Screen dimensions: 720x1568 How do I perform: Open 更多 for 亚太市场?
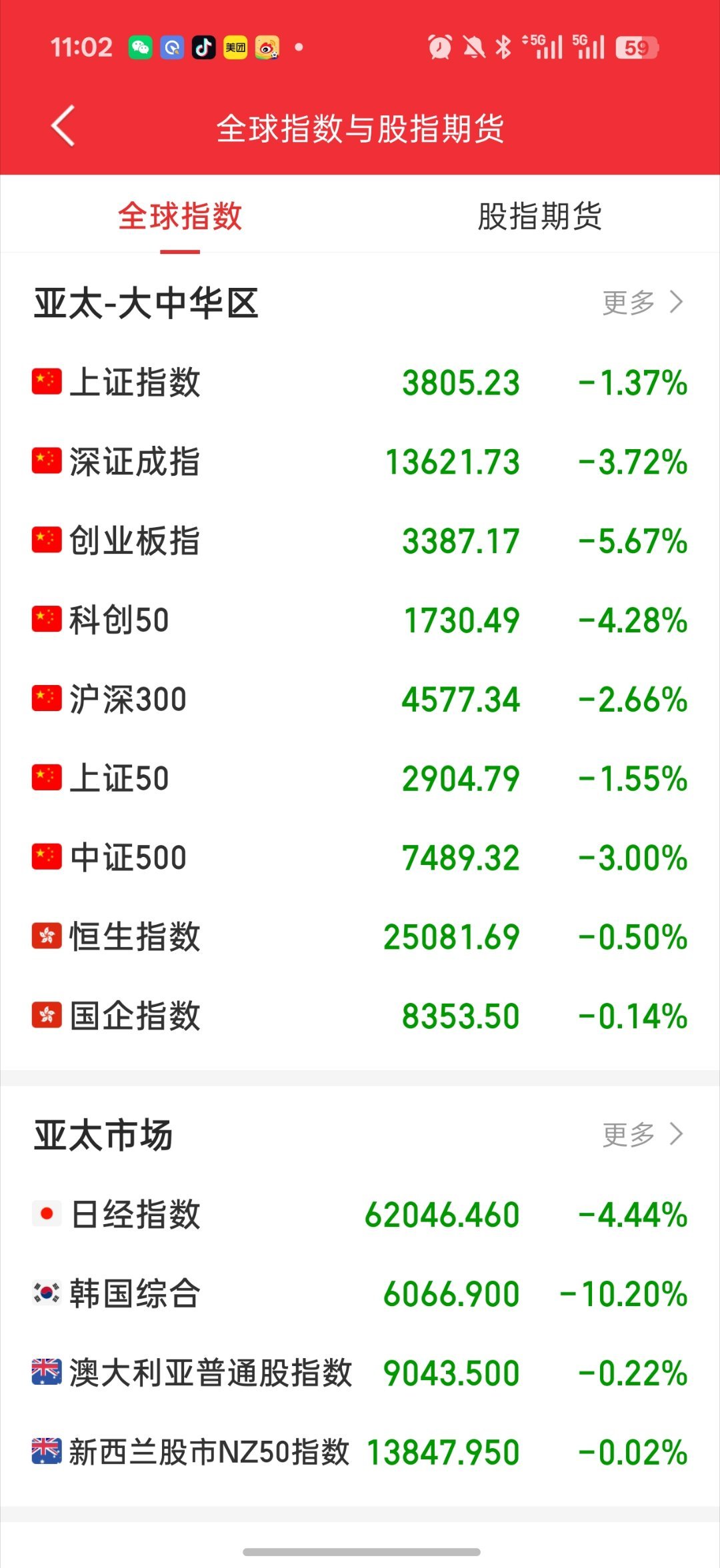click(x=643, y=1134)
